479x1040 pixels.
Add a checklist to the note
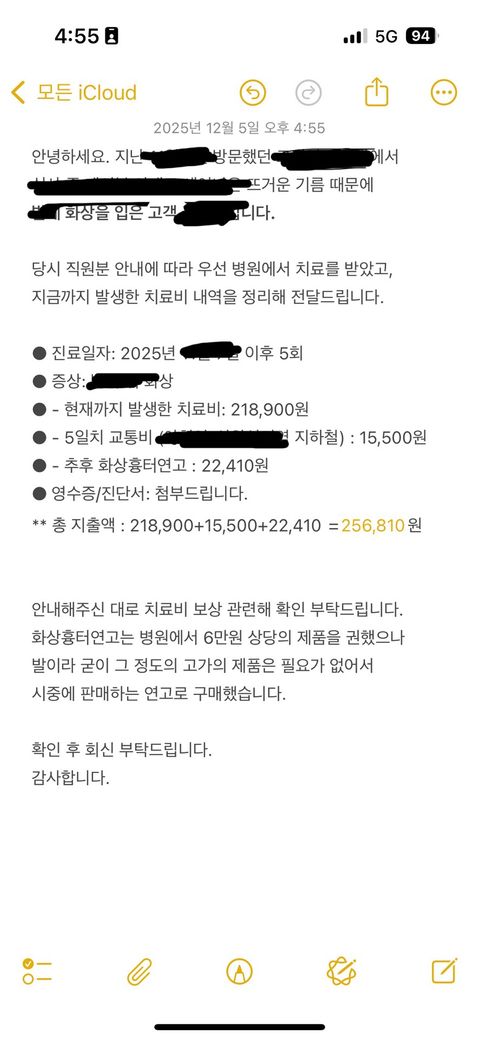coord(36,971)
